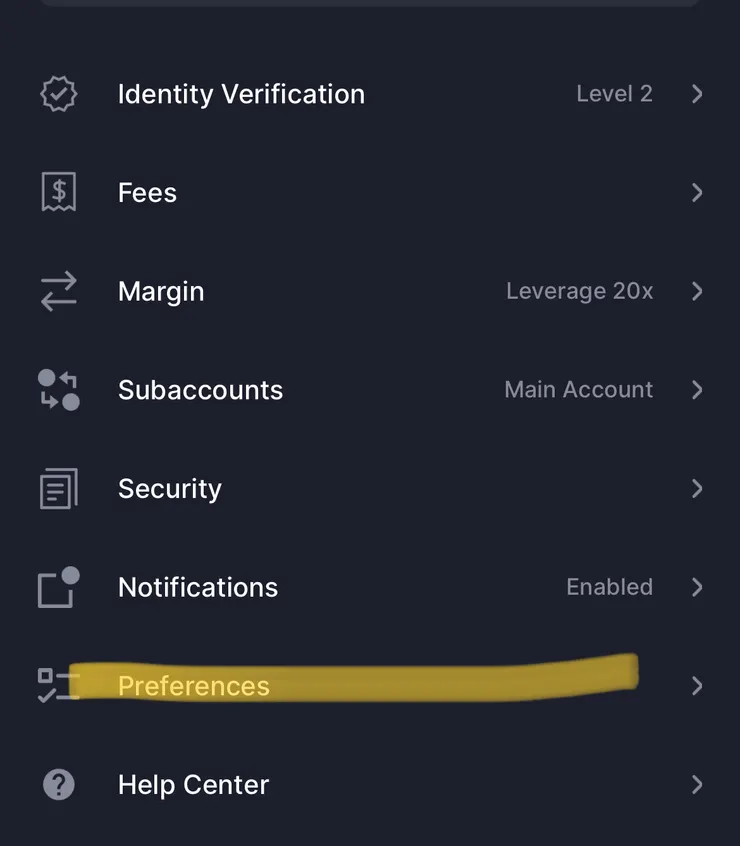Expand the Identity Verification chevron
740x846 pixels.
coord(697,94)
